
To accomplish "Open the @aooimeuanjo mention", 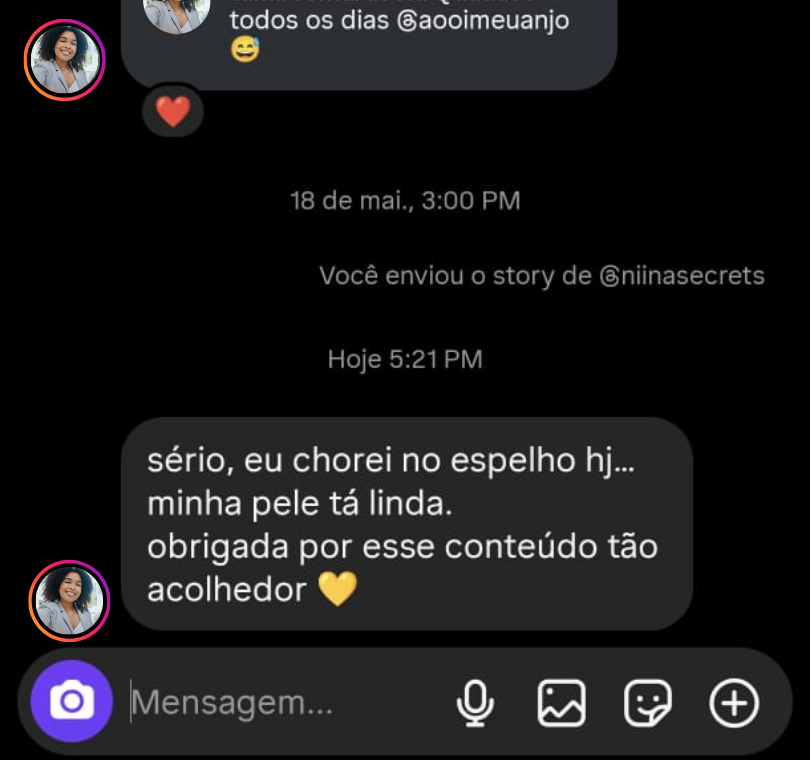I will pos(483,20).
